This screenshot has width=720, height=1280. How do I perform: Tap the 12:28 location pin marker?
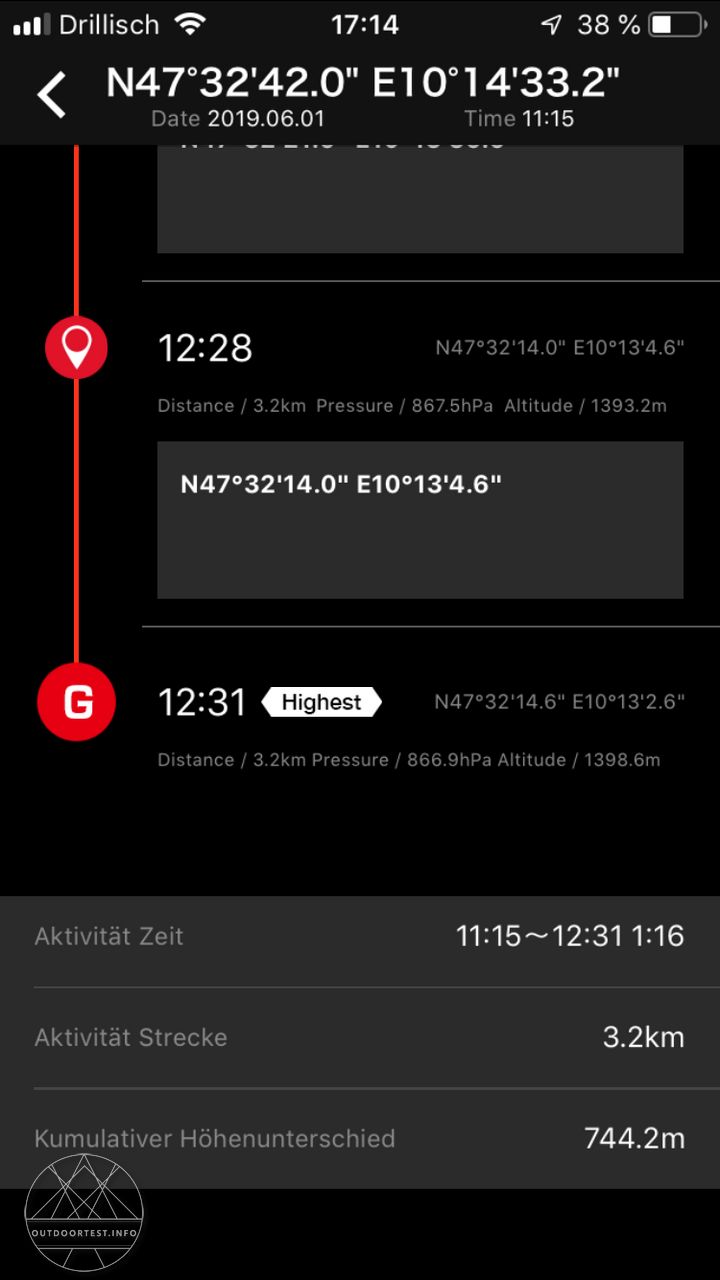pyautogui.click(x=76, y=348)
